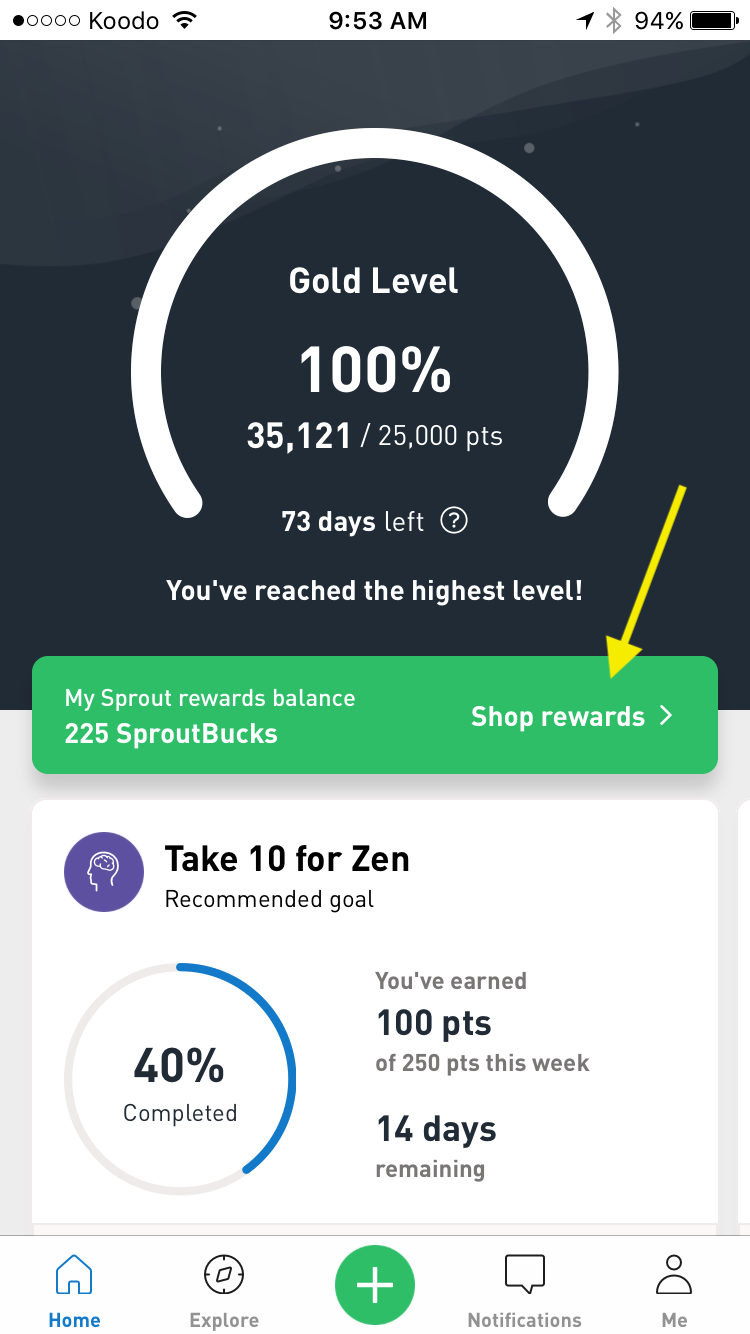Screen dimensions: 750x1334
Task: Go to the Me tab
Action: click(x=674, y=1291)
